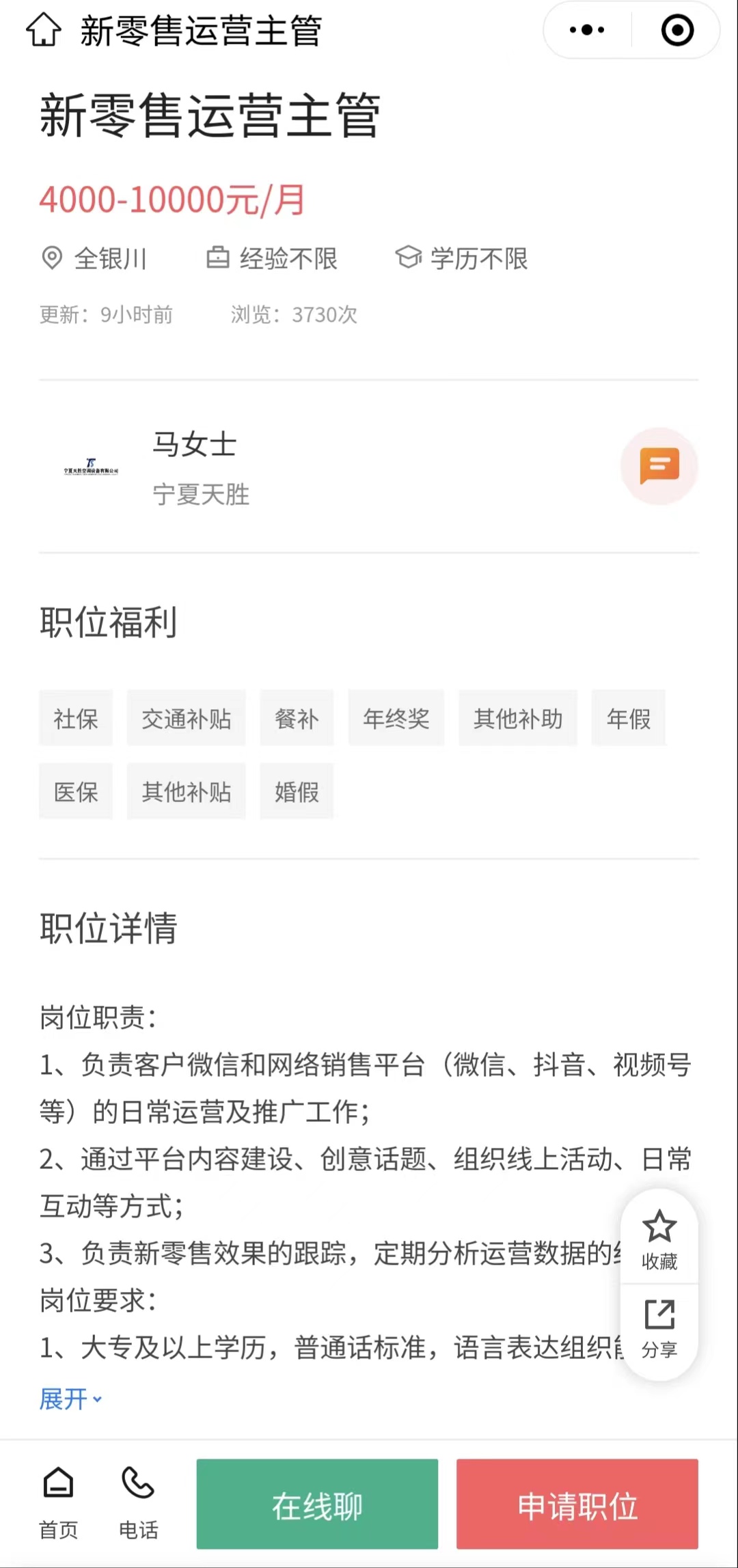Close the mini program with the circle button
This screenshot has height=1568, width=738.
pos(677,31)
